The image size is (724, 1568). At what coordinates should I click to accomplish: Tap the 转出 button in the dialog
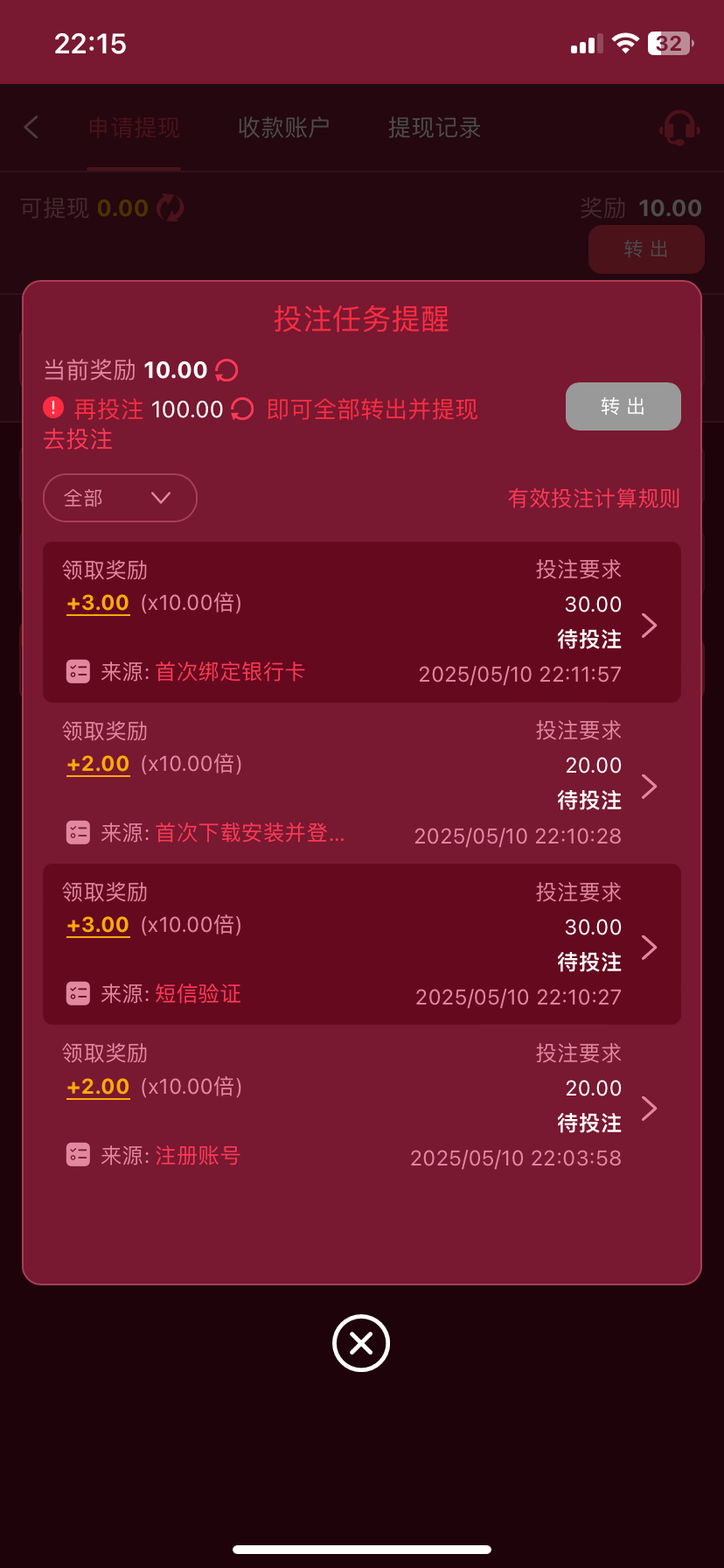[623, 406]
